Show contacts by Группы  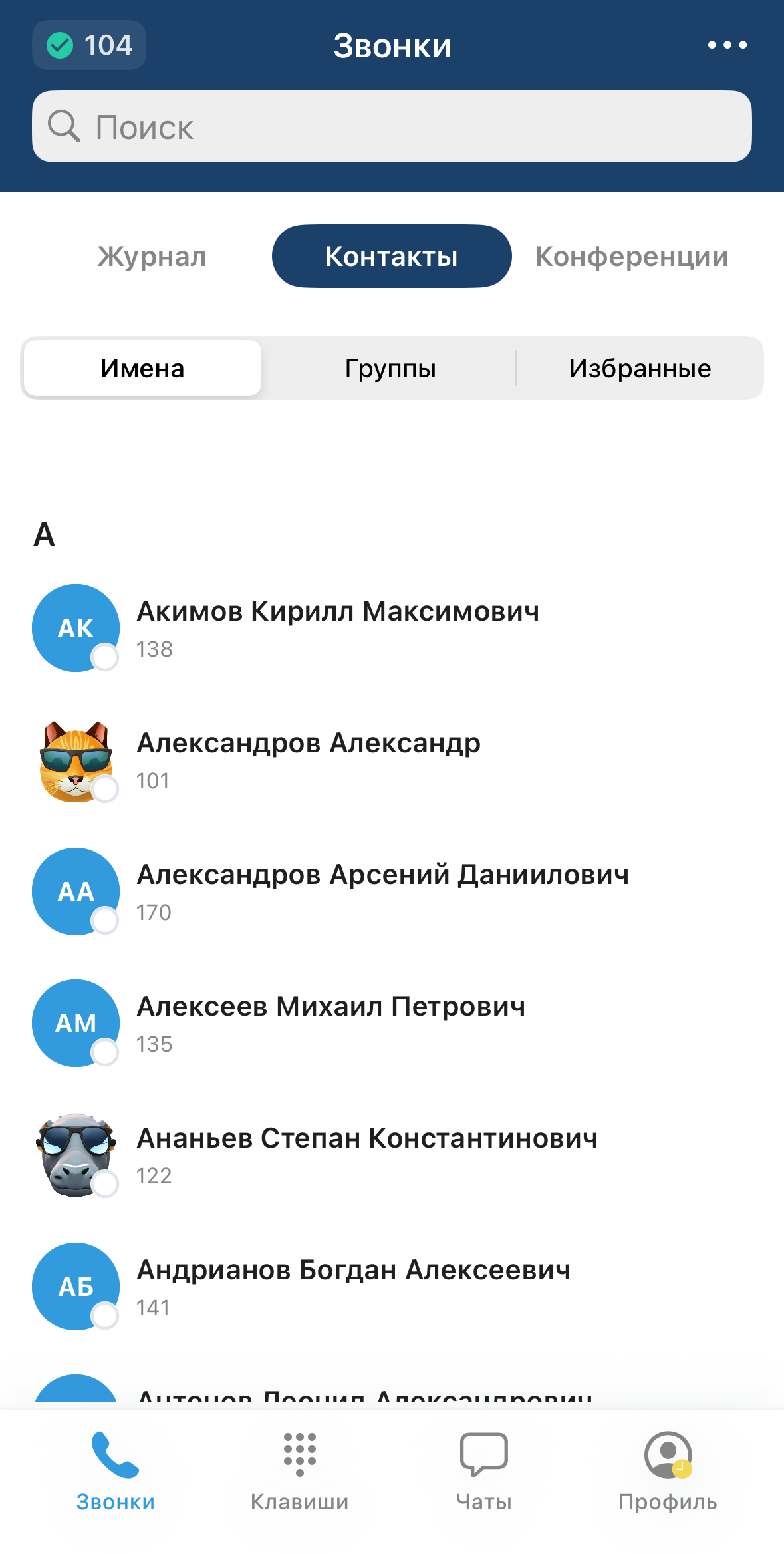(x=390, y=368)
